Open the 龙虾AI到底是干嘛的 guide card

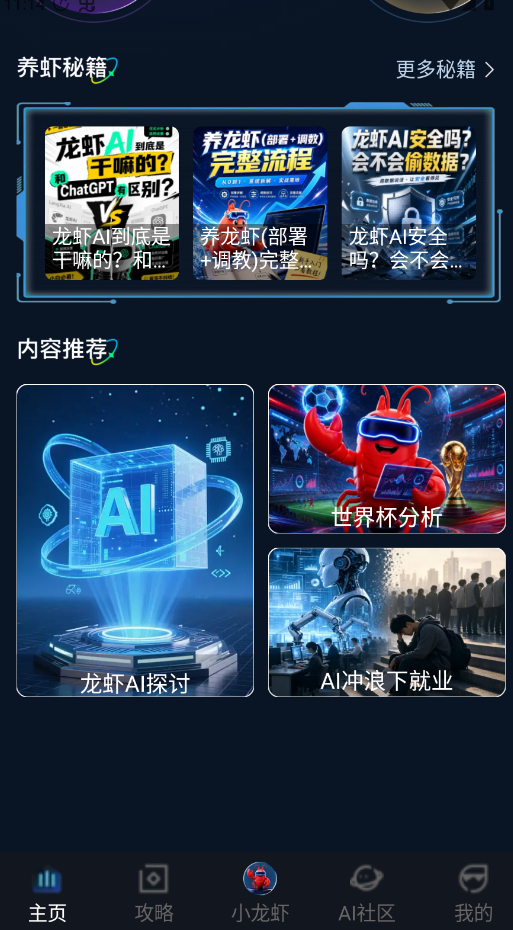click(112, 203)
